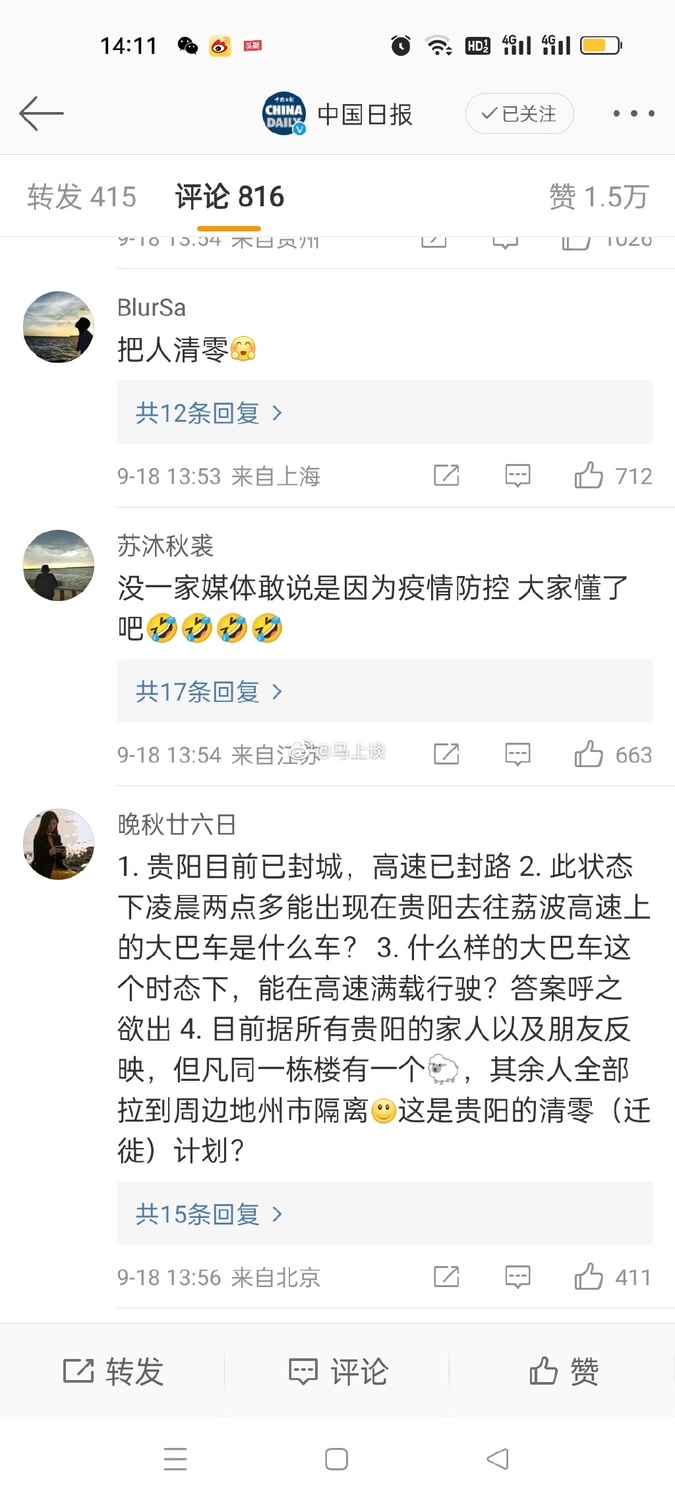Screen dimensions: 675x1500
Task: Open the three-dot overflow menu
Action: (634, 114)
